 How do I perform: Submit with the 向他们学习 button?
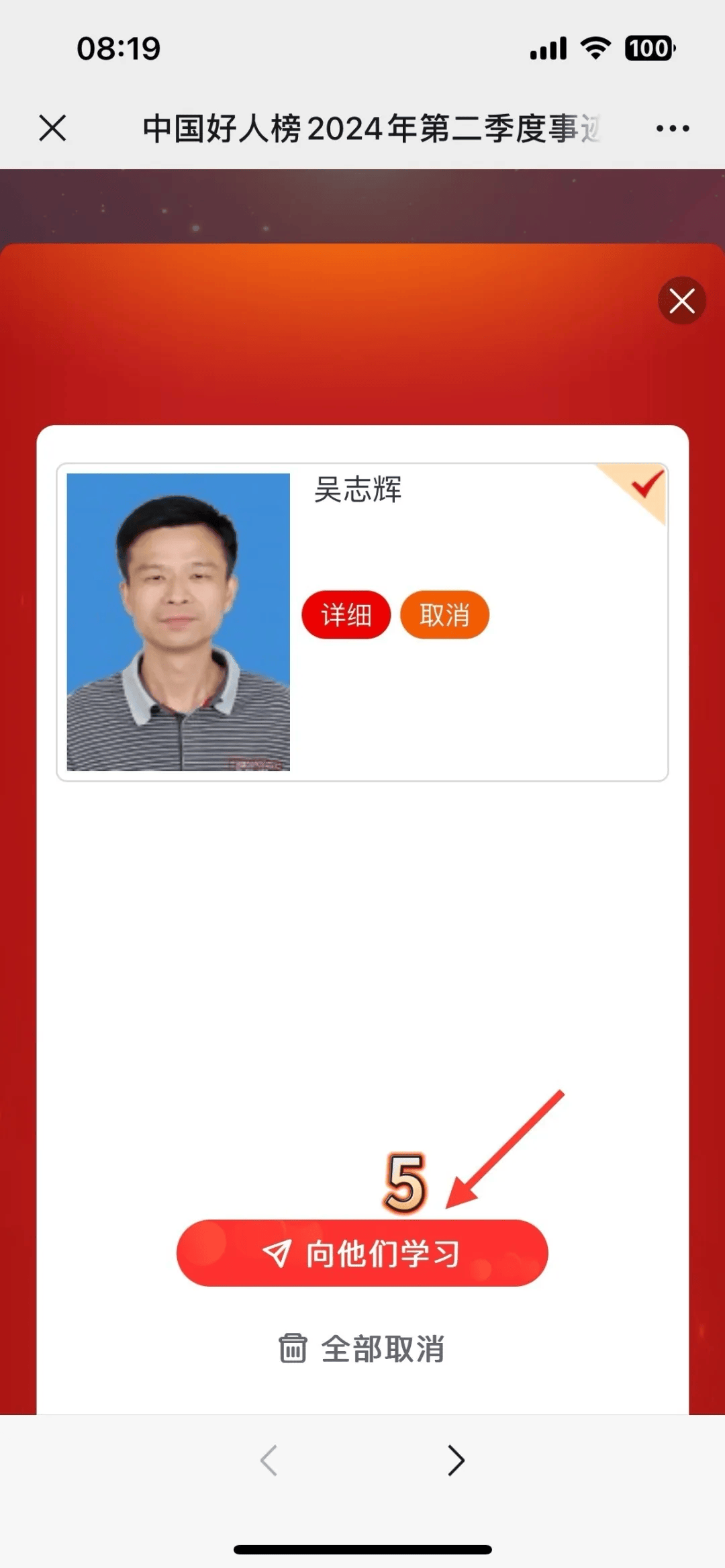click(362, 1253)
